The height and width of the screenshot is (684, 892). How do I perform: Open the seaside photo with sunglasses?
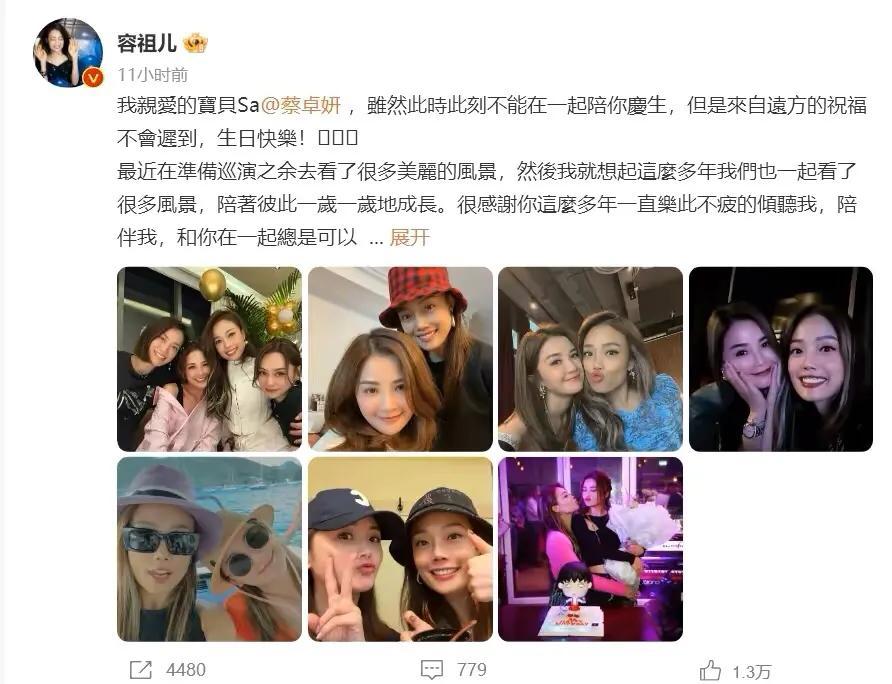click(208, 549)
